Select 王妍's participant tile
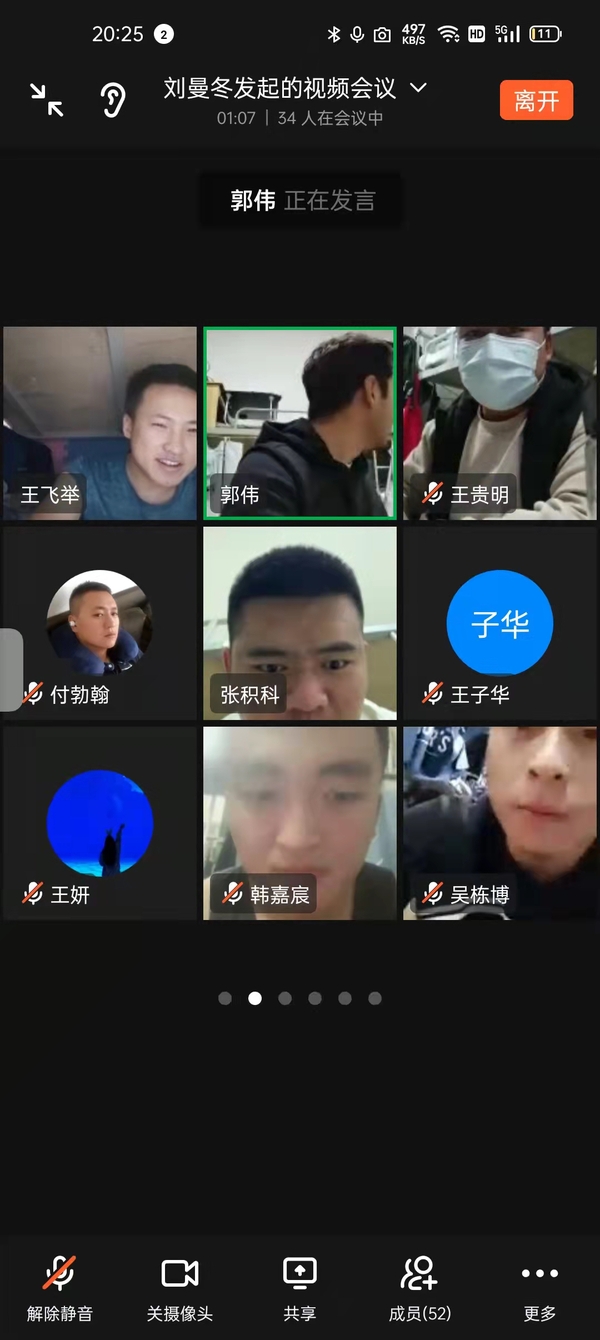Image resolution: width=600 pixels, height=1340 pixels. click(100, 823)
